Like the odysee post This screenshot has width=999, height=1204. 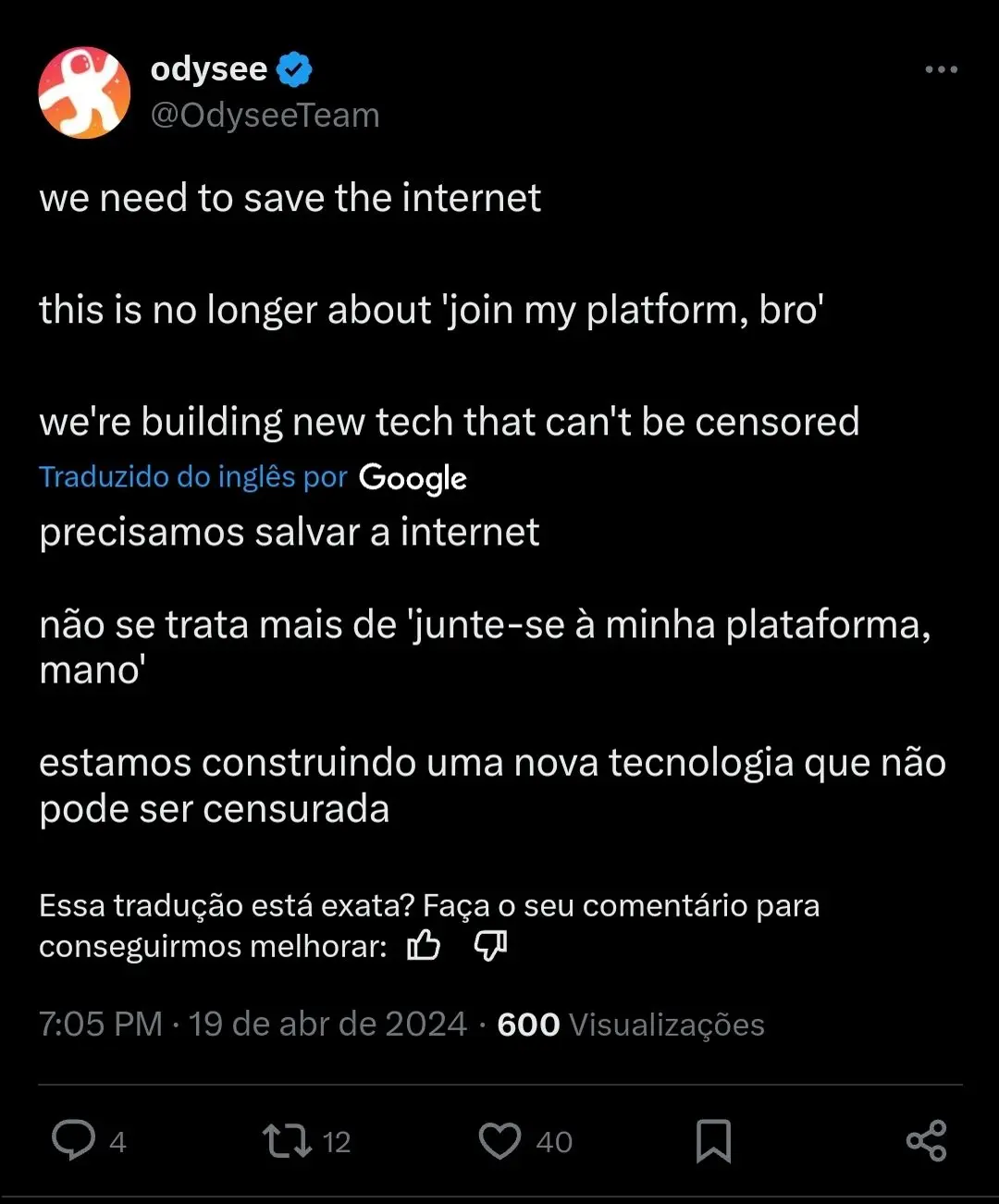click(x=500, y=1140)
